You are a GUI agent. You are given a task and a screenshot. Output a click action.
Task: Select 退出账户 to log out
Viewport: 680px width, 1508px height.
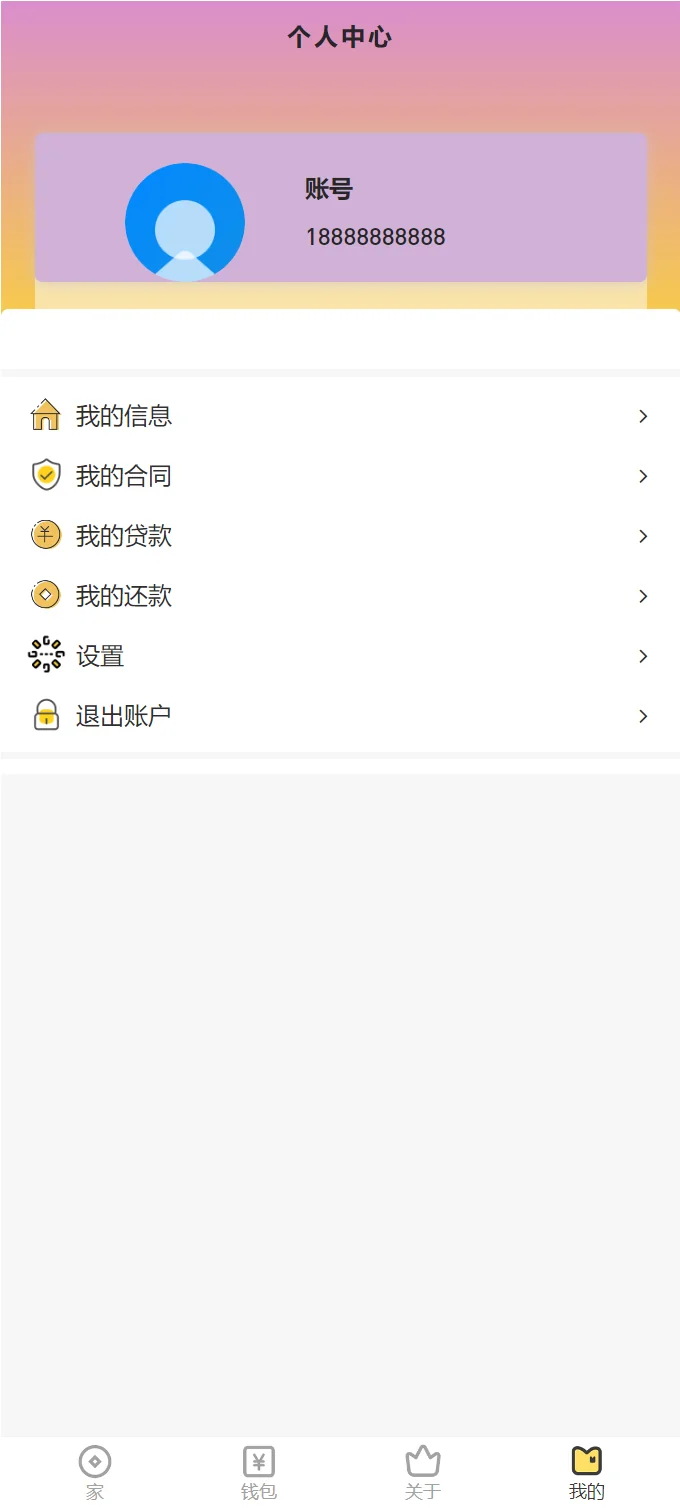click(x=340, y=716)
